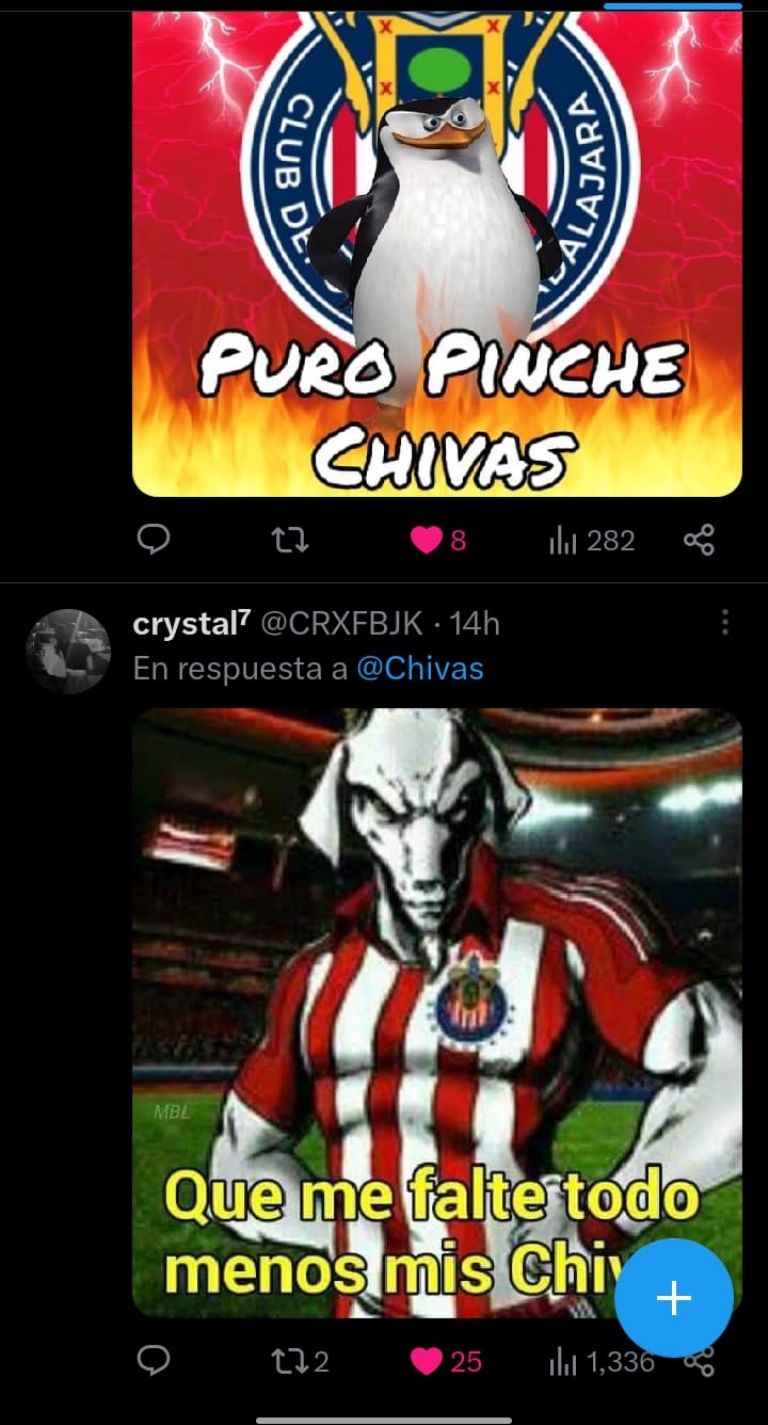Unlike crystal's post with 25 likes
The image size is (768, 1425).
click(x=428, y=1360)
